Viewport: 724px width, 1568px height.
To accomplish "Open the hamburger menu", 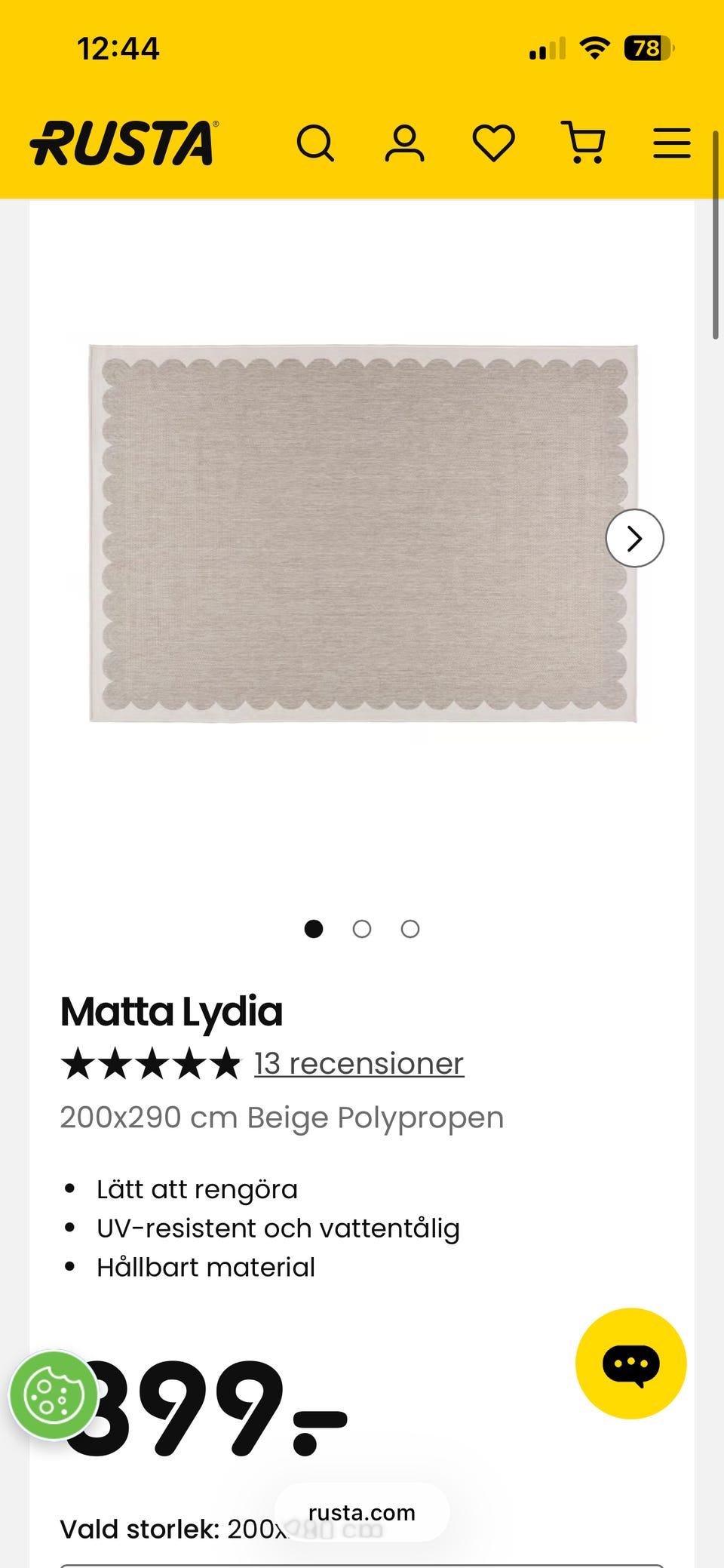I will coord(672,143).
